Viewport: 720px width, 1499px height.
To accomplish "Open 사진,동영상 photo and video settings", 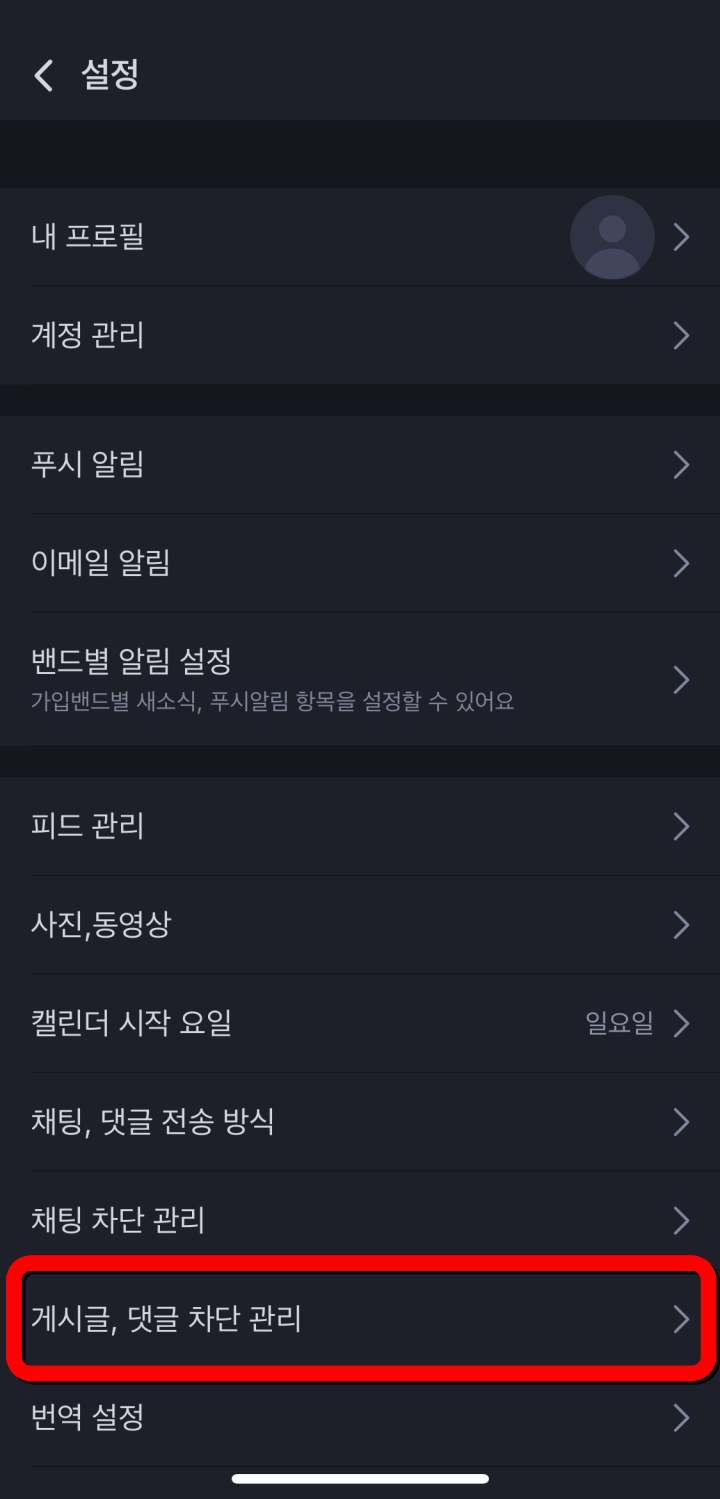I will (300, 924).
